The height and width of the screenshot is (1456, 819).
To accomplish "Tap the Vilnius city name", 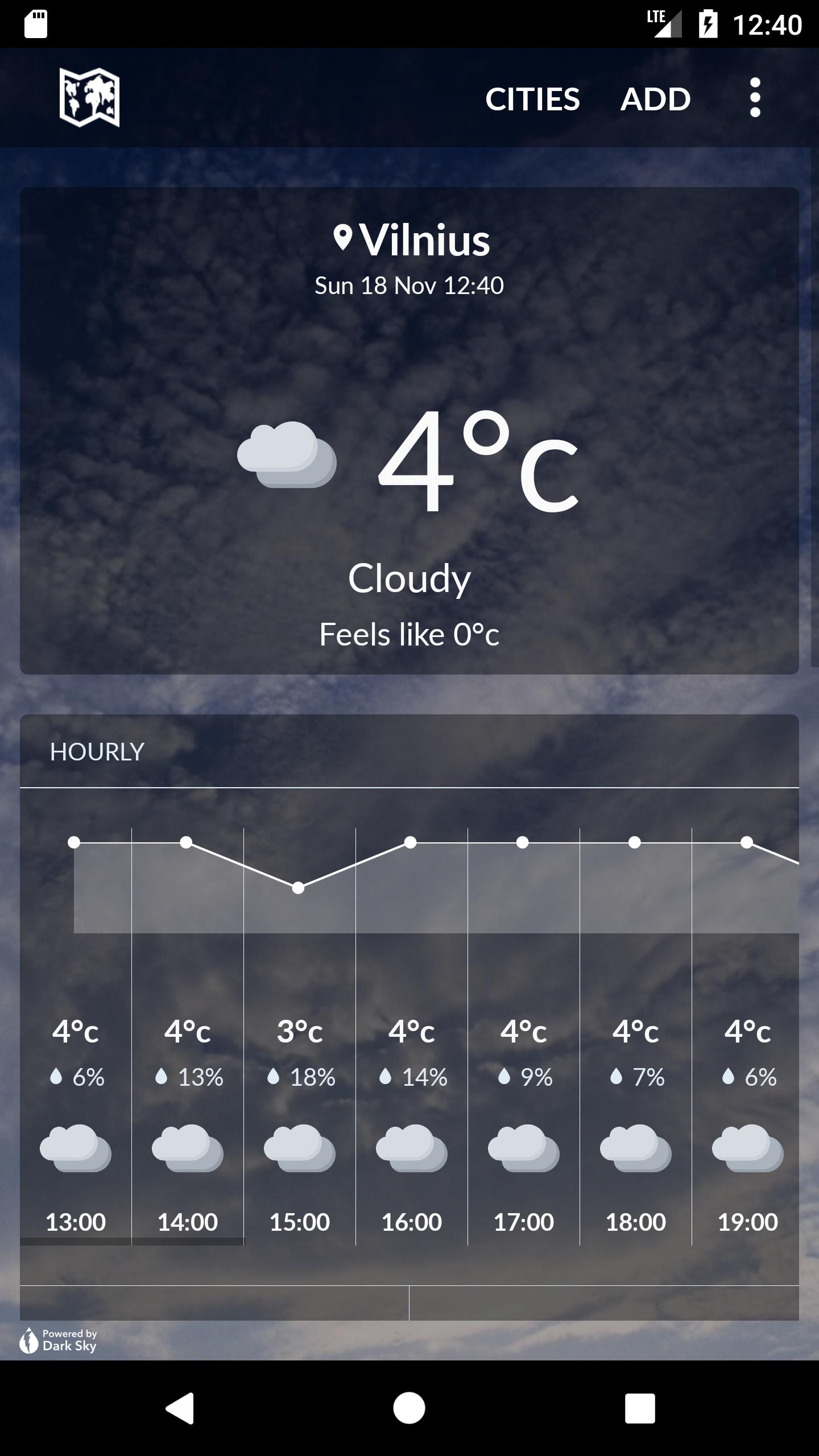I will 425,241.
